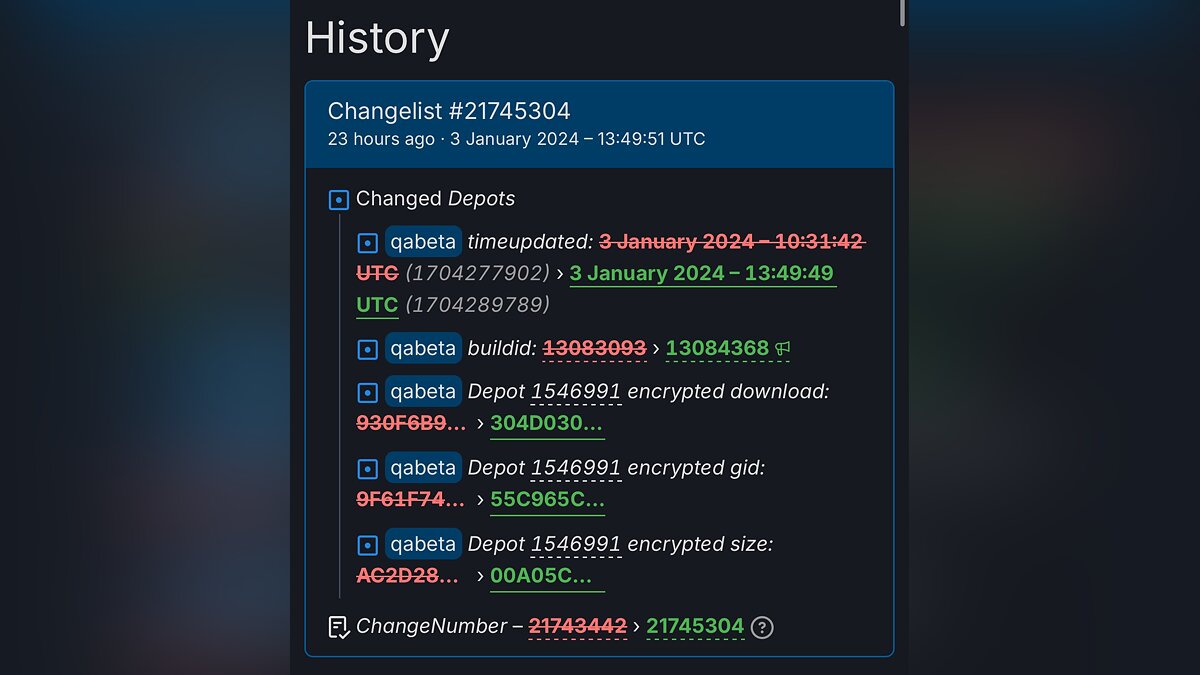Reveal the full 304D030... value
This screenshot has height=675, width=1200.
pos(546,423)
